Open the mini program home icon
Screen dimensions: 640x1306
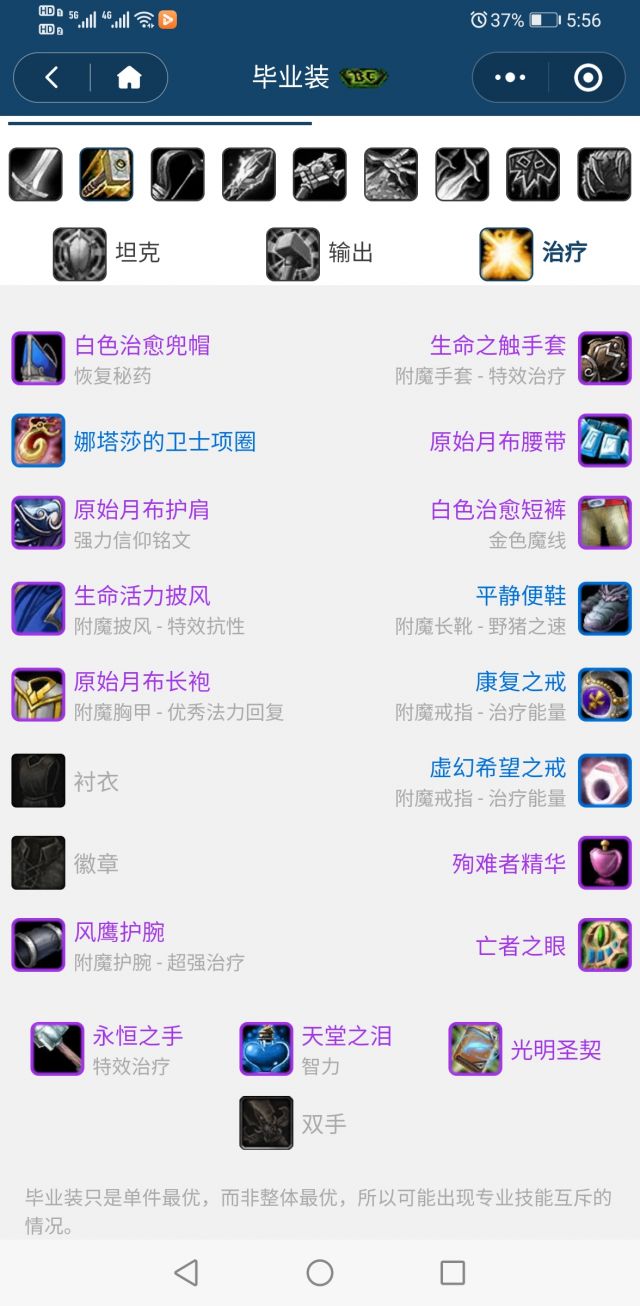(129, 78)
